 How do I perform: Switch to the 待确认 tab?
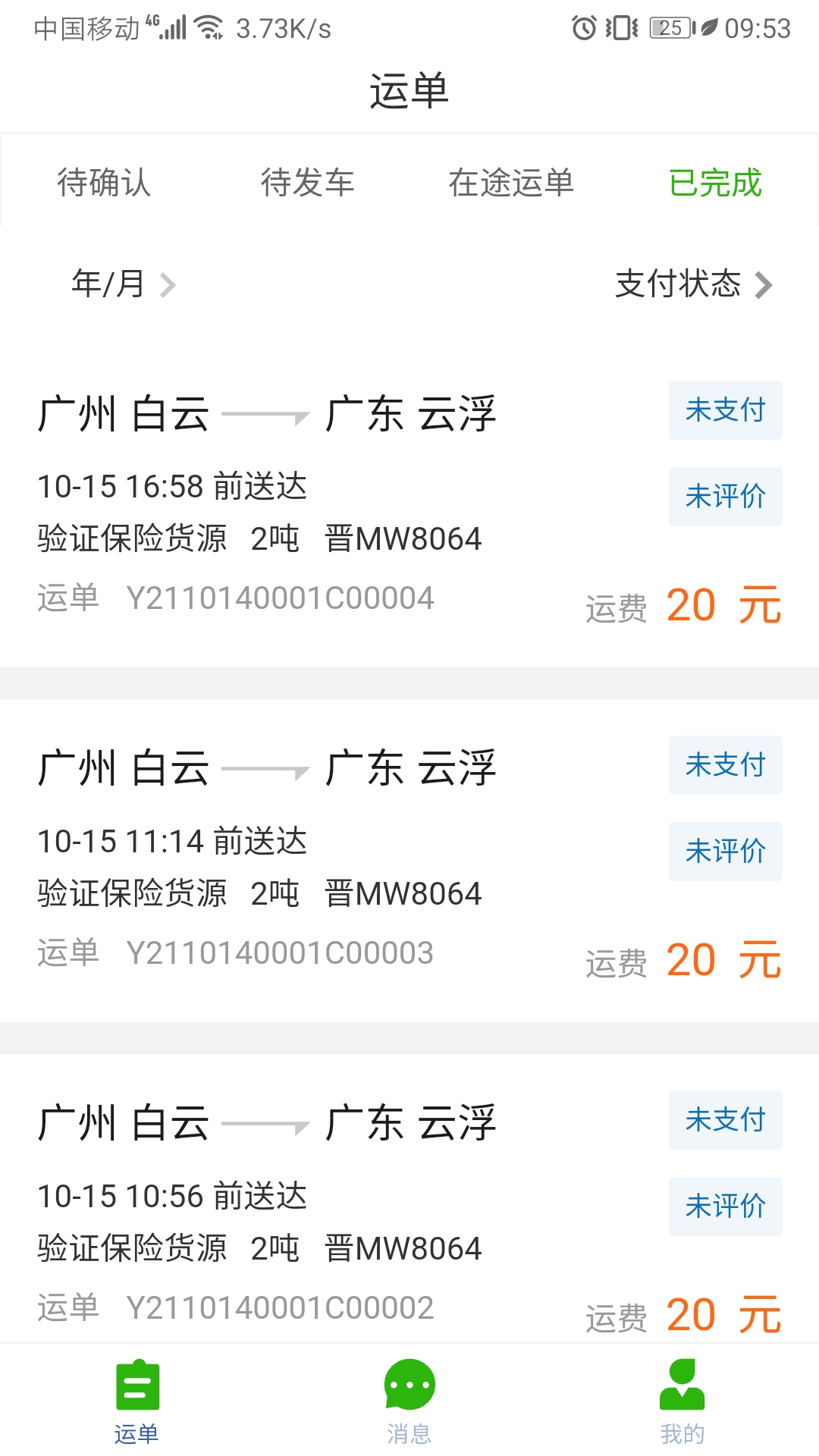pos(104,183)
